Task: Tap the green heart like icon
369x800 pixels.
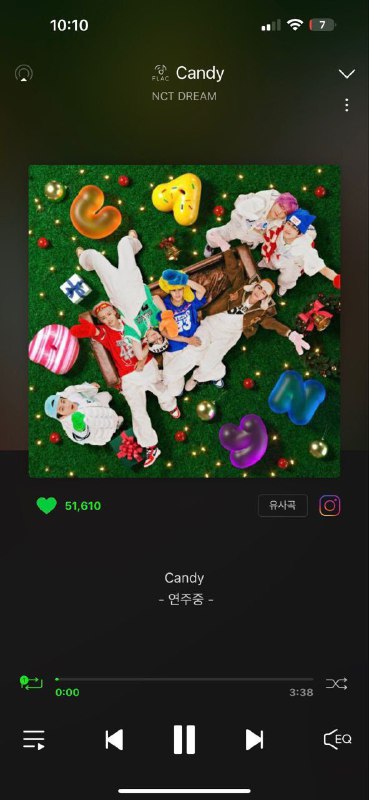Action: (46, 506)
